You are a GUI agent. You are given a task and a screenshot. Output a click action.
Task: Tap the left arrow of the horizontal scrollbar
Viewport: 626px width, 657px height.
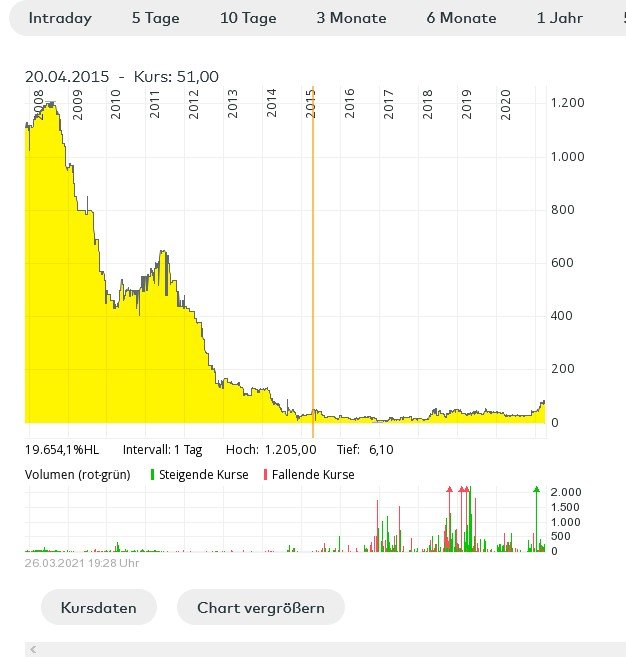[33, 650]
